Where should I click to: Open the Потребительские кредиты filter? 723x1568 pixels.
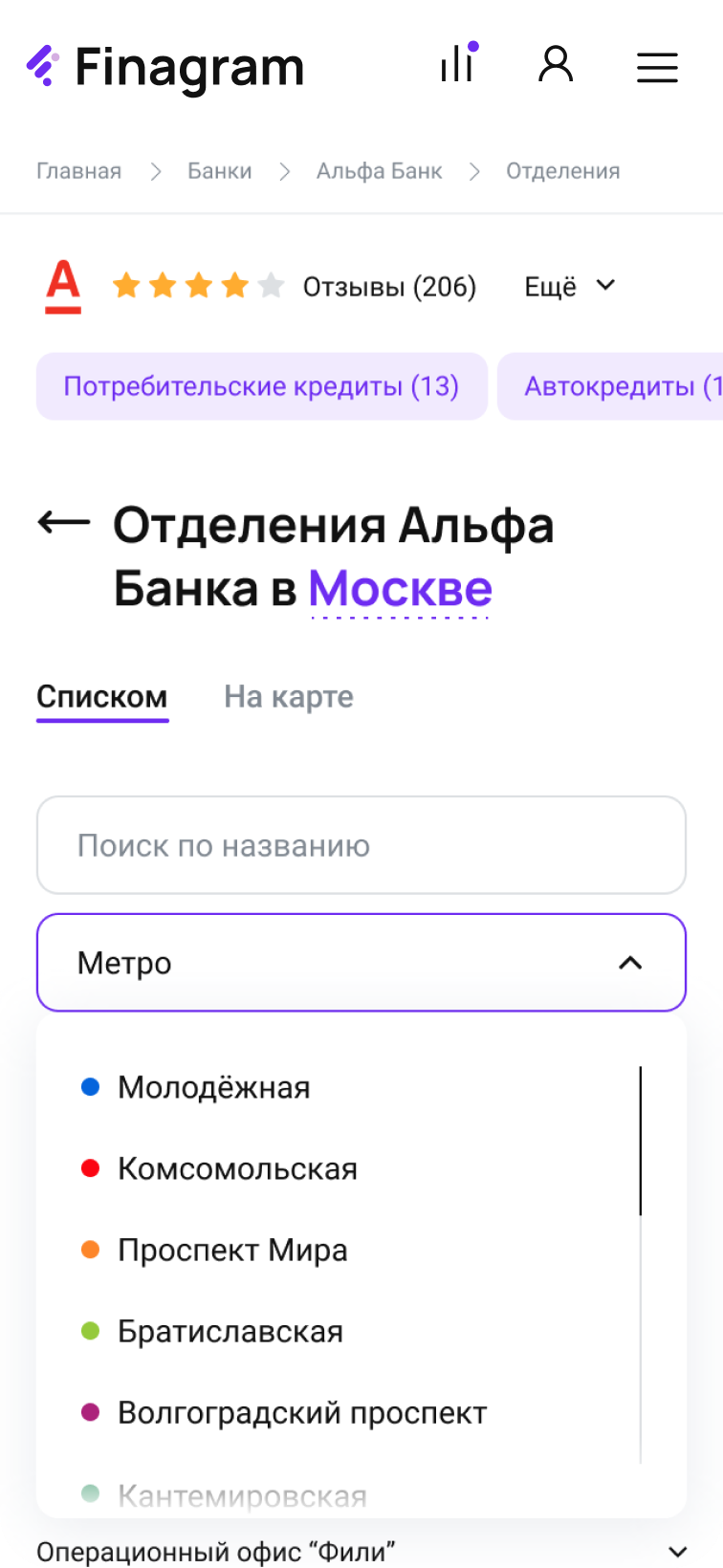(x=261, y=385)
